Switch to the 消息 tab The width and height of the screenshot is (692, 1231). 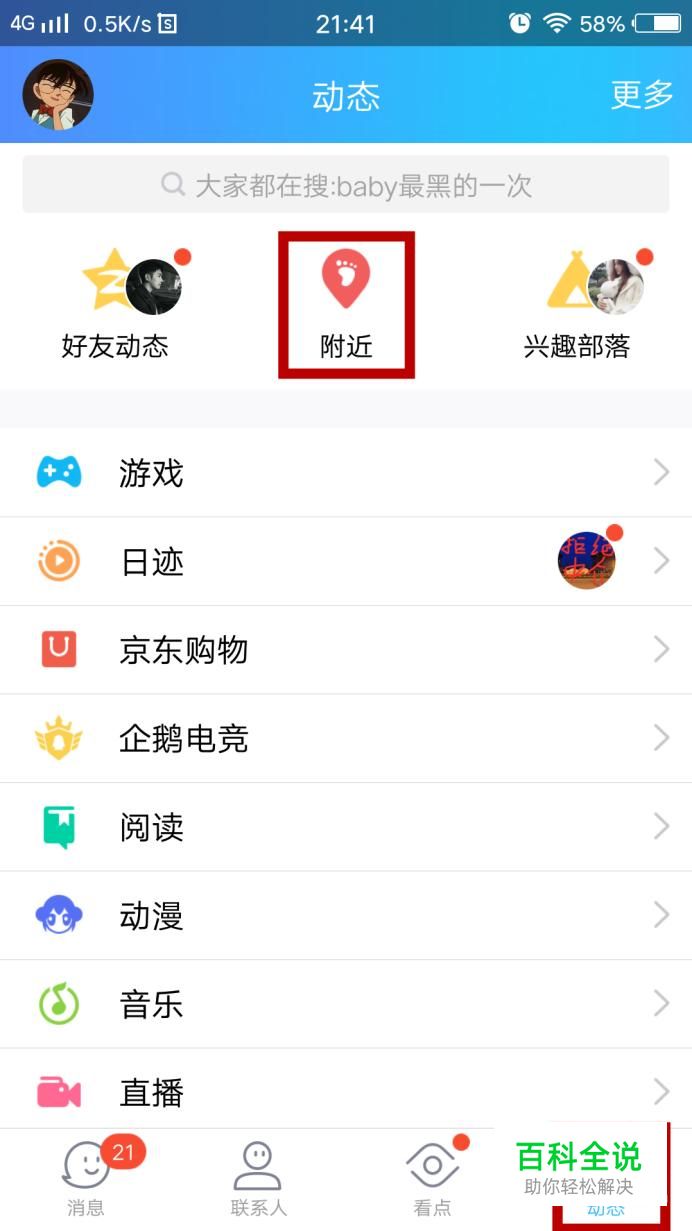point(87,1178)
